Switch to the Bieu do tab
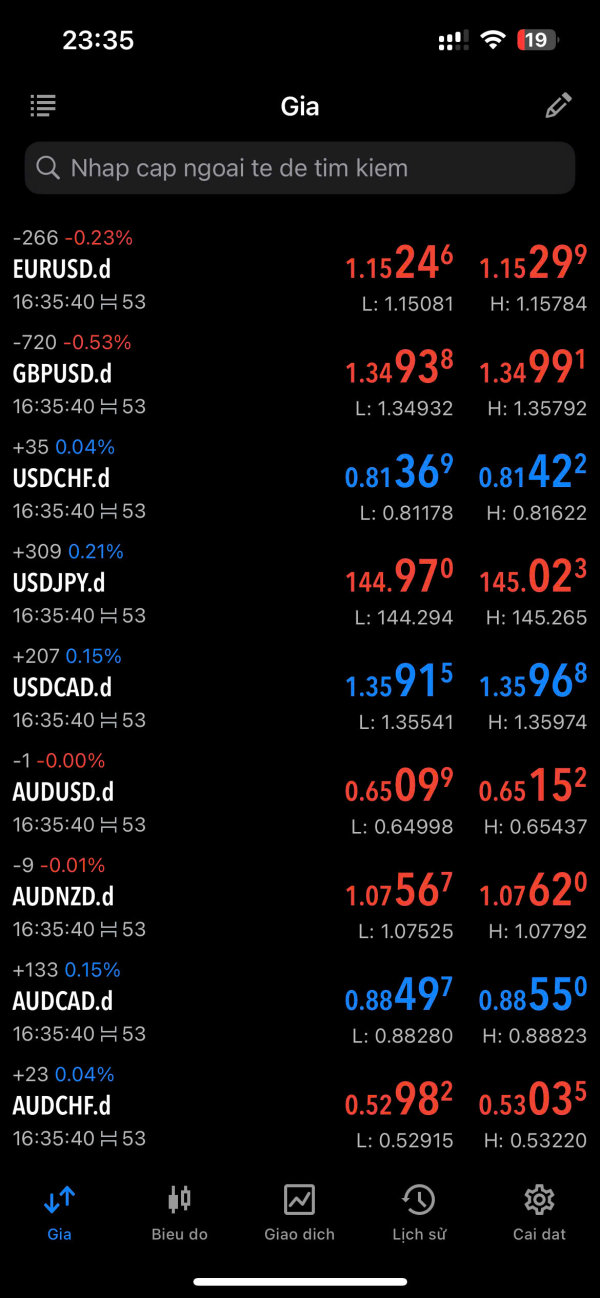 180,1212
